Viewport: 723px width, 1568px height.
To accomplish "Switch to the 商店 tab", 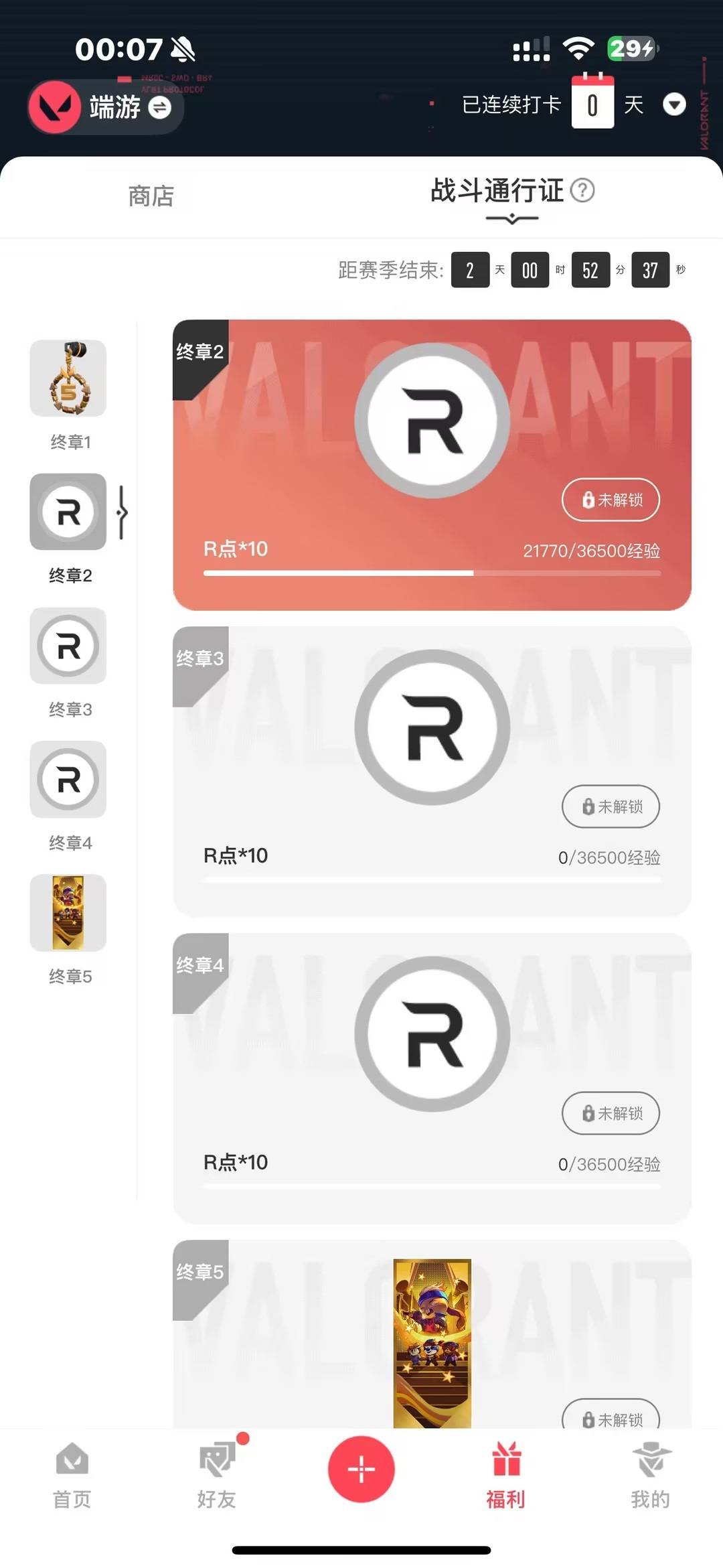I will (151, 196).
